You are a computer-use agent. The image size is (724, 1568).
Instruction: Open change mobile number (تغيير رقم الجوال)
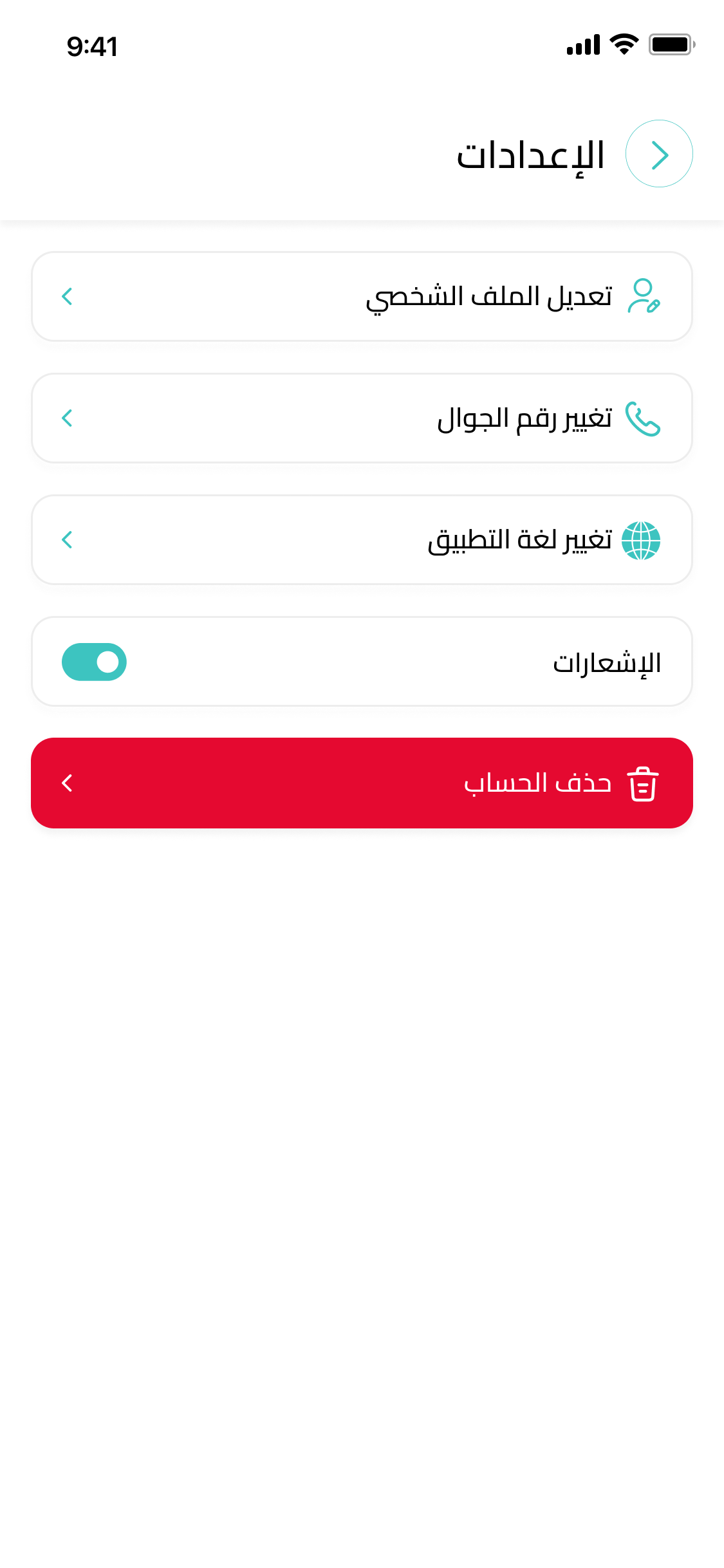362,418
